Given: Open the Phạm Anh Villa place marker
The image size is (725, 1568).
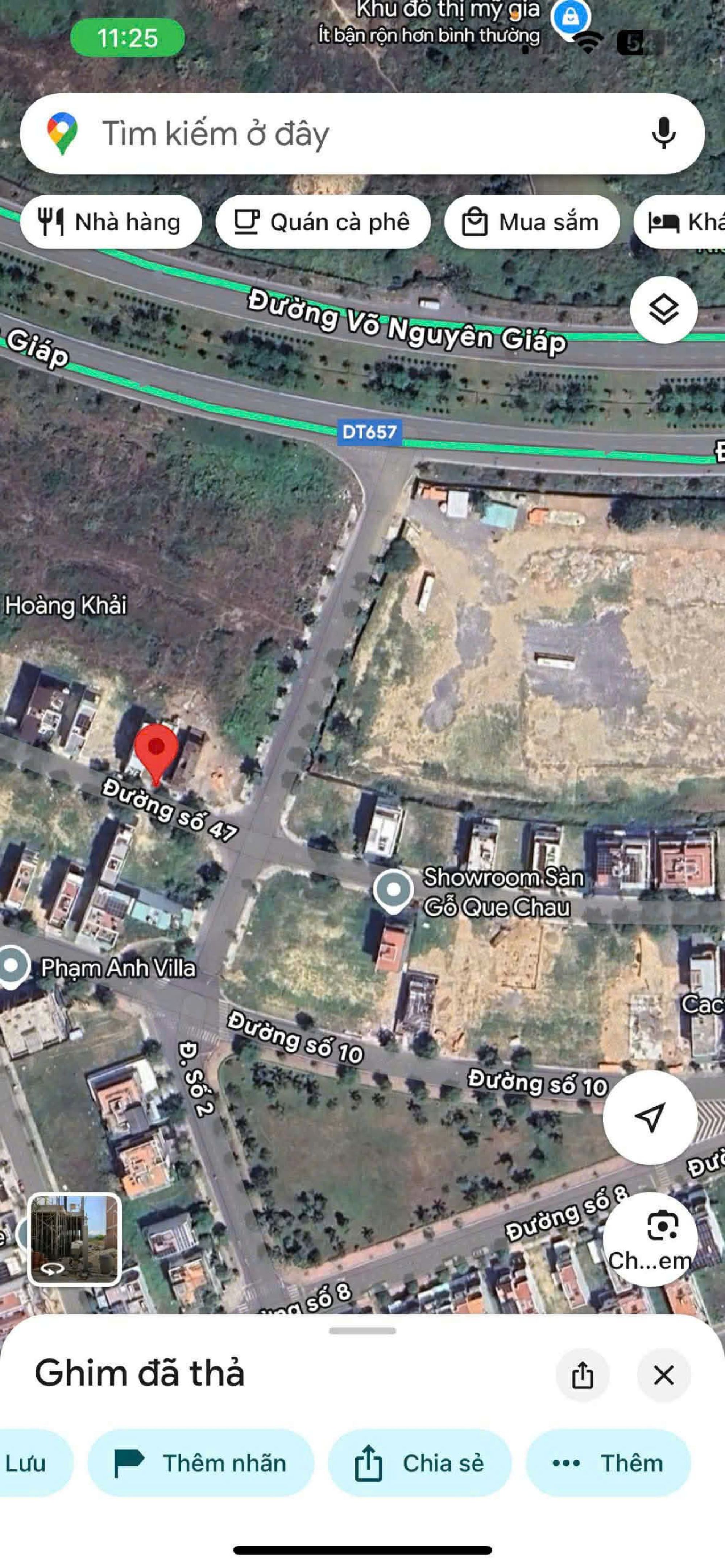Looking at the screenshot, I should pos(13,965).
